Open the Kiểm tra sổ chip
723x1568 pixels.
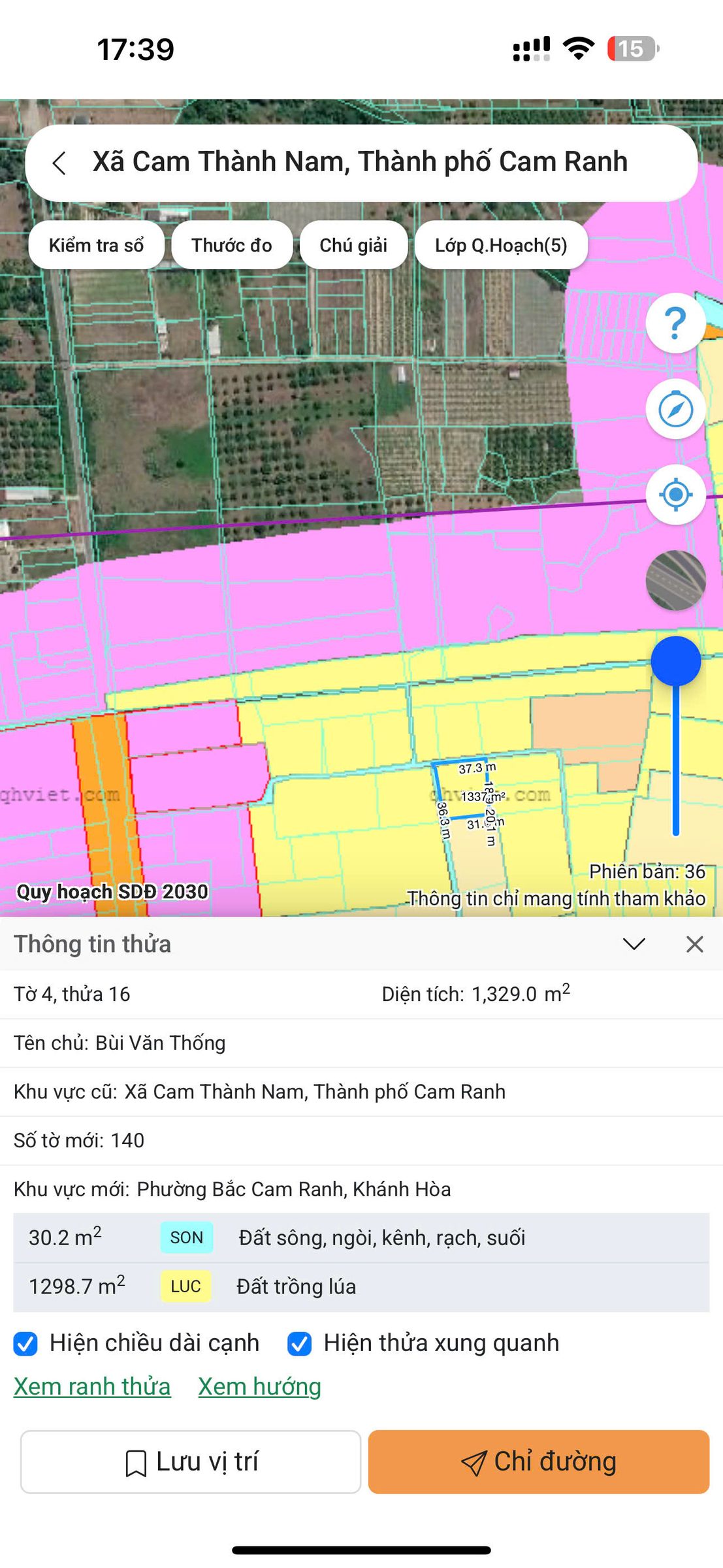point(96,245)
